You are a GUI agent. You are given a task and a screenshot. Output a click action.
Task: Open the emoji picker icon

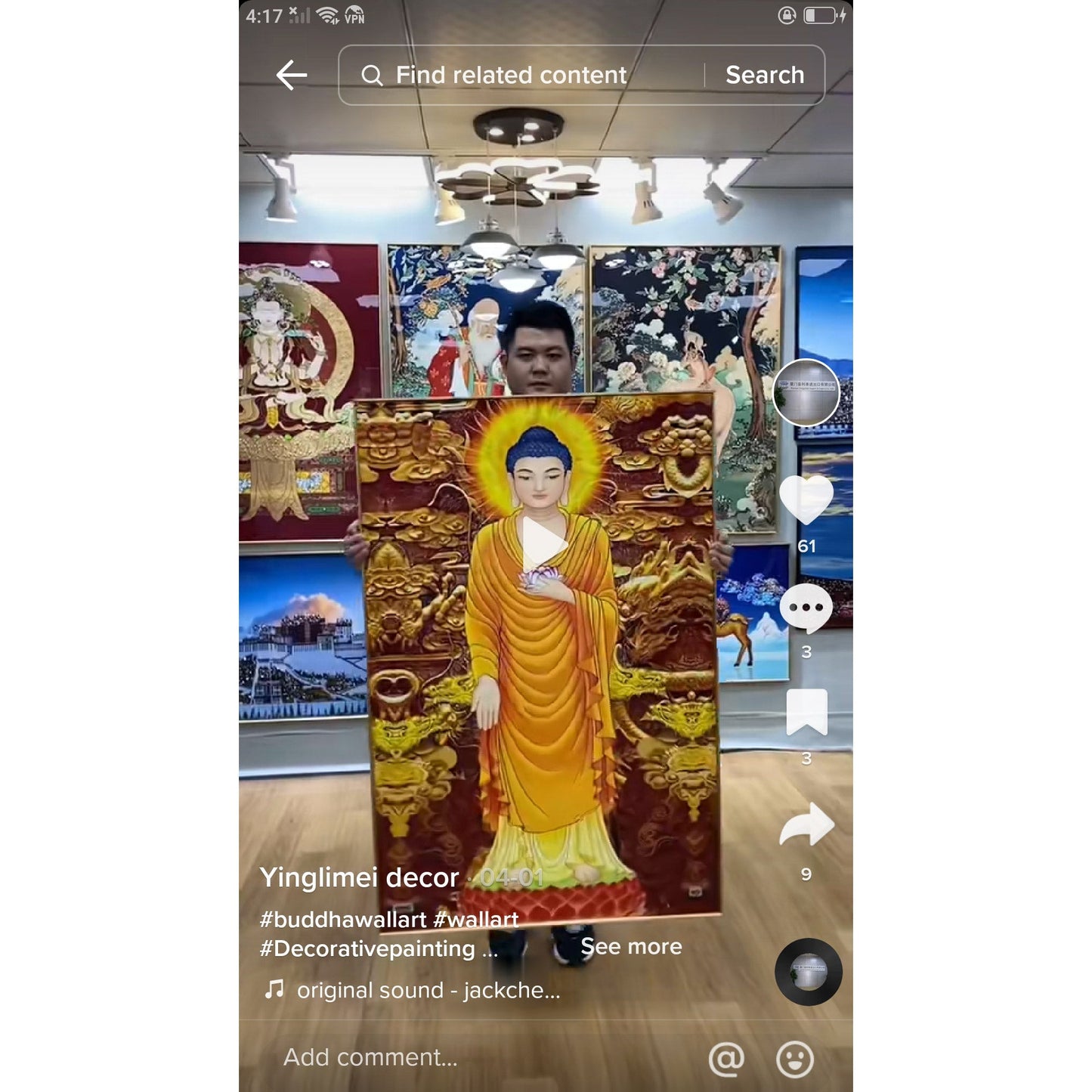[795, 1059]
